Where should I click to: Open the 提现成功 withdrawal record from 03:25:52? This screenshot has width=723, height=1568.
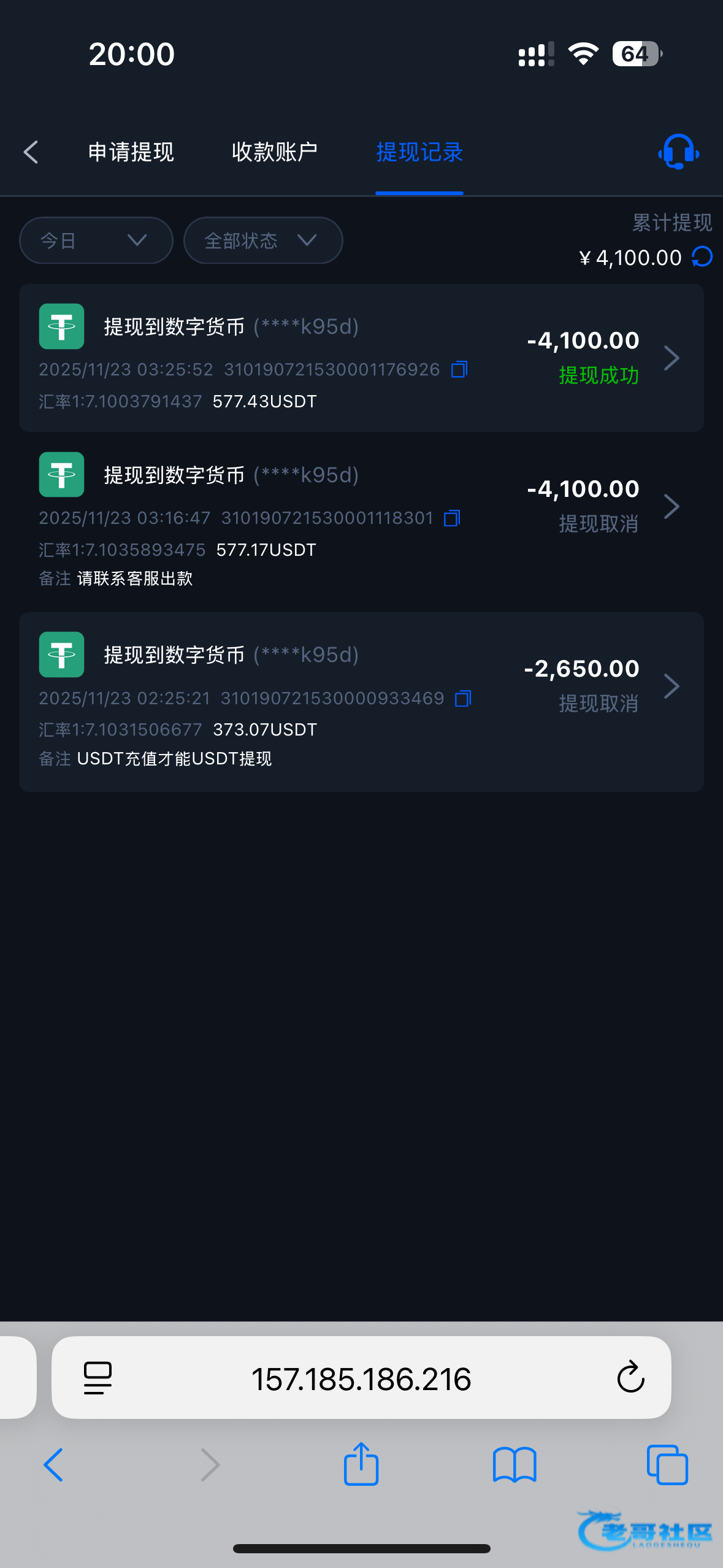[361, 358]
